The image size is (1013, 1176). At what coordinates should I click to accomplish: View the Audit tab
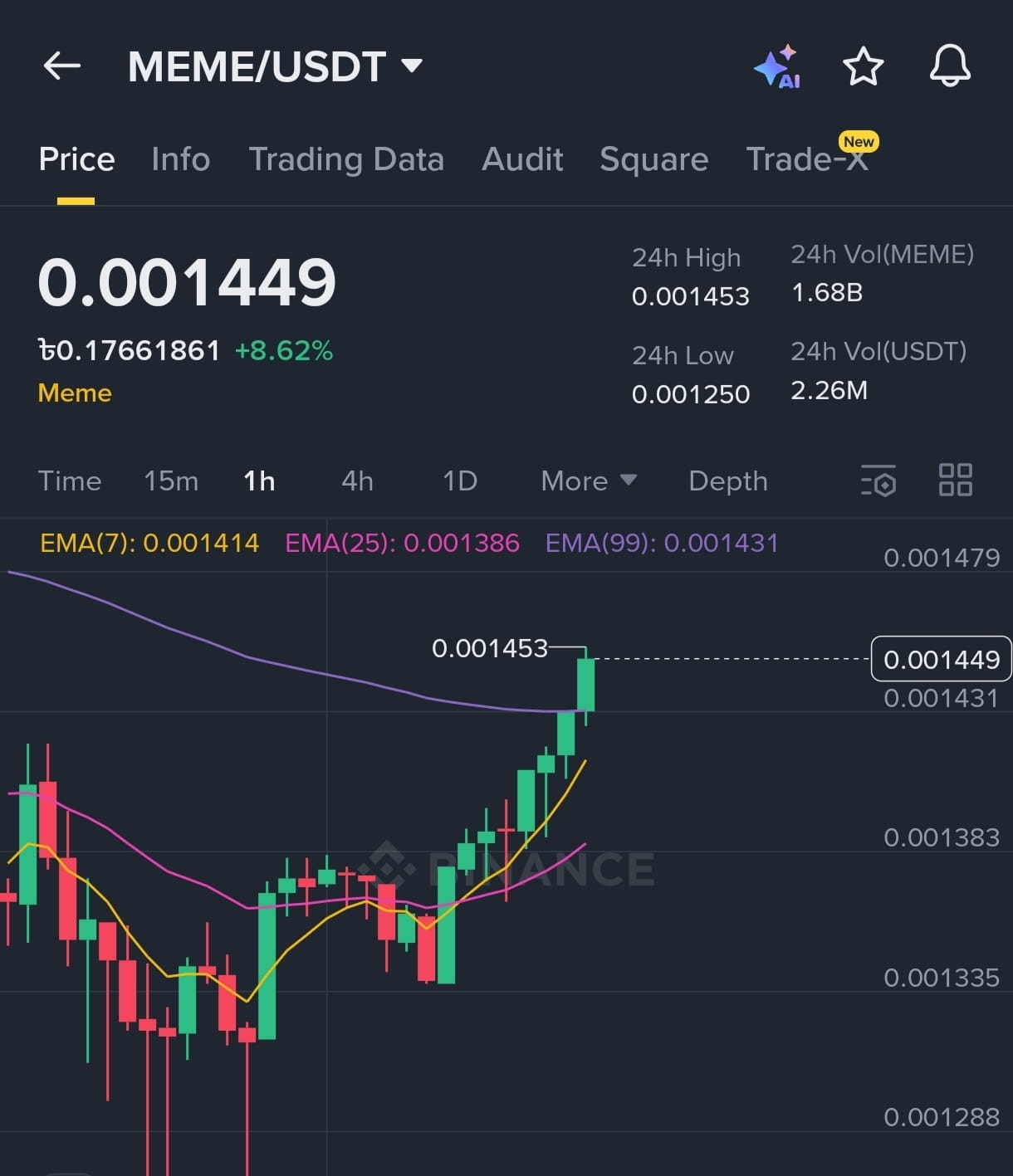[x=522, y=159]
